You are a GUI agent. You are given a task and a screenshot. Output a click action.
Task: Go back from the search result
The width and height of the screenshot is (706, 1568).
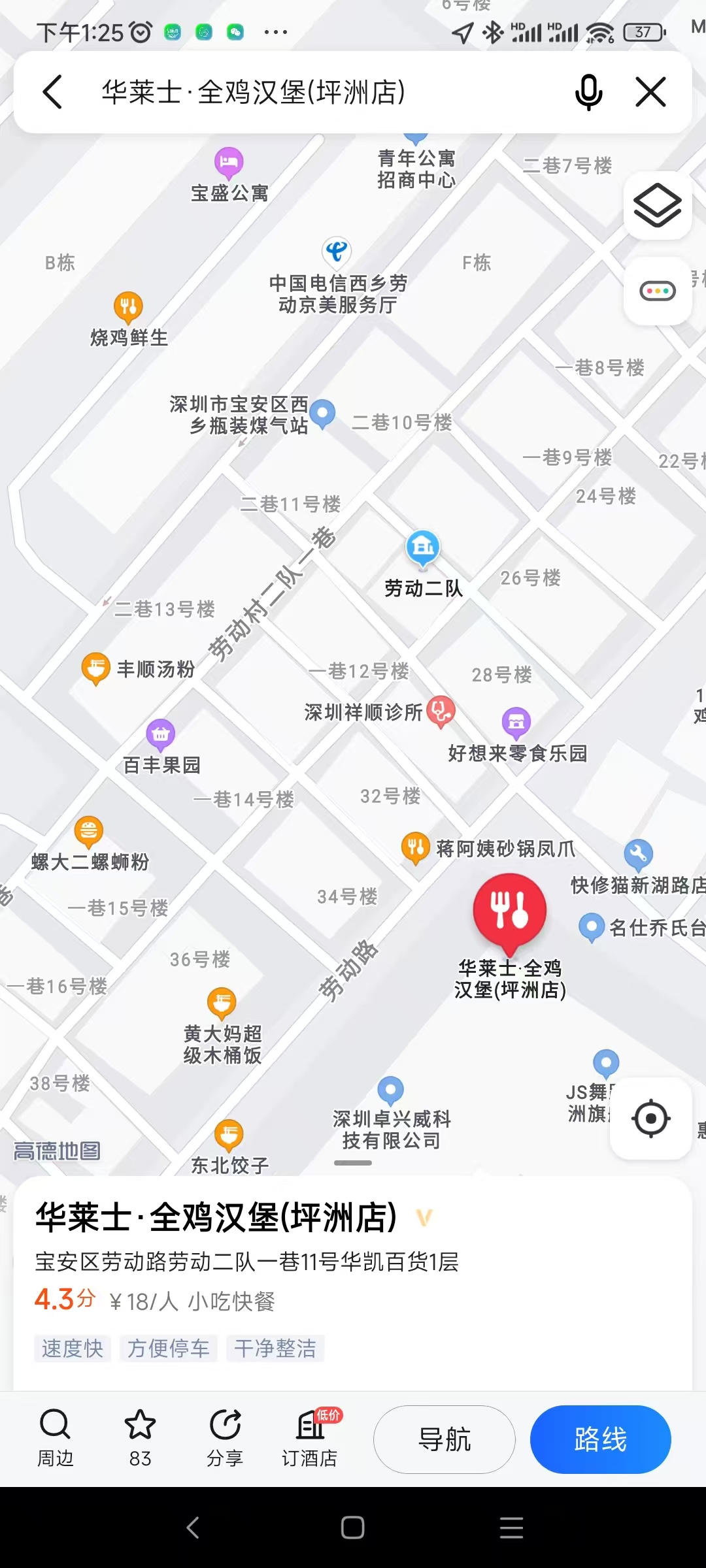click(53, 91)
